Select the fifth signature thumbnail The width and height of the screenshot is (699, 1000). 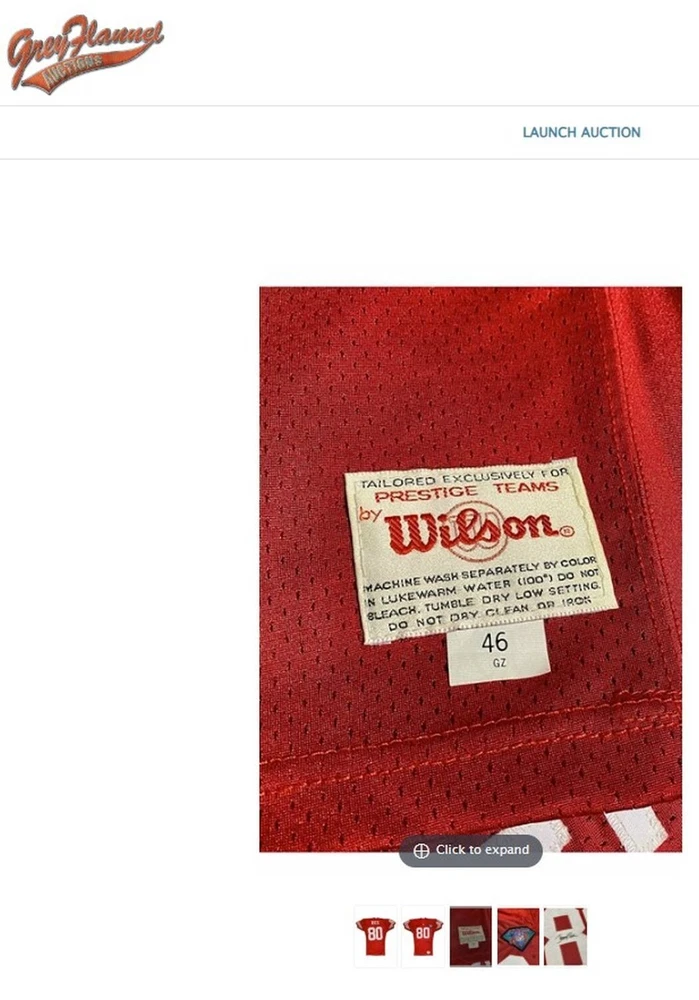coord(565,937)
